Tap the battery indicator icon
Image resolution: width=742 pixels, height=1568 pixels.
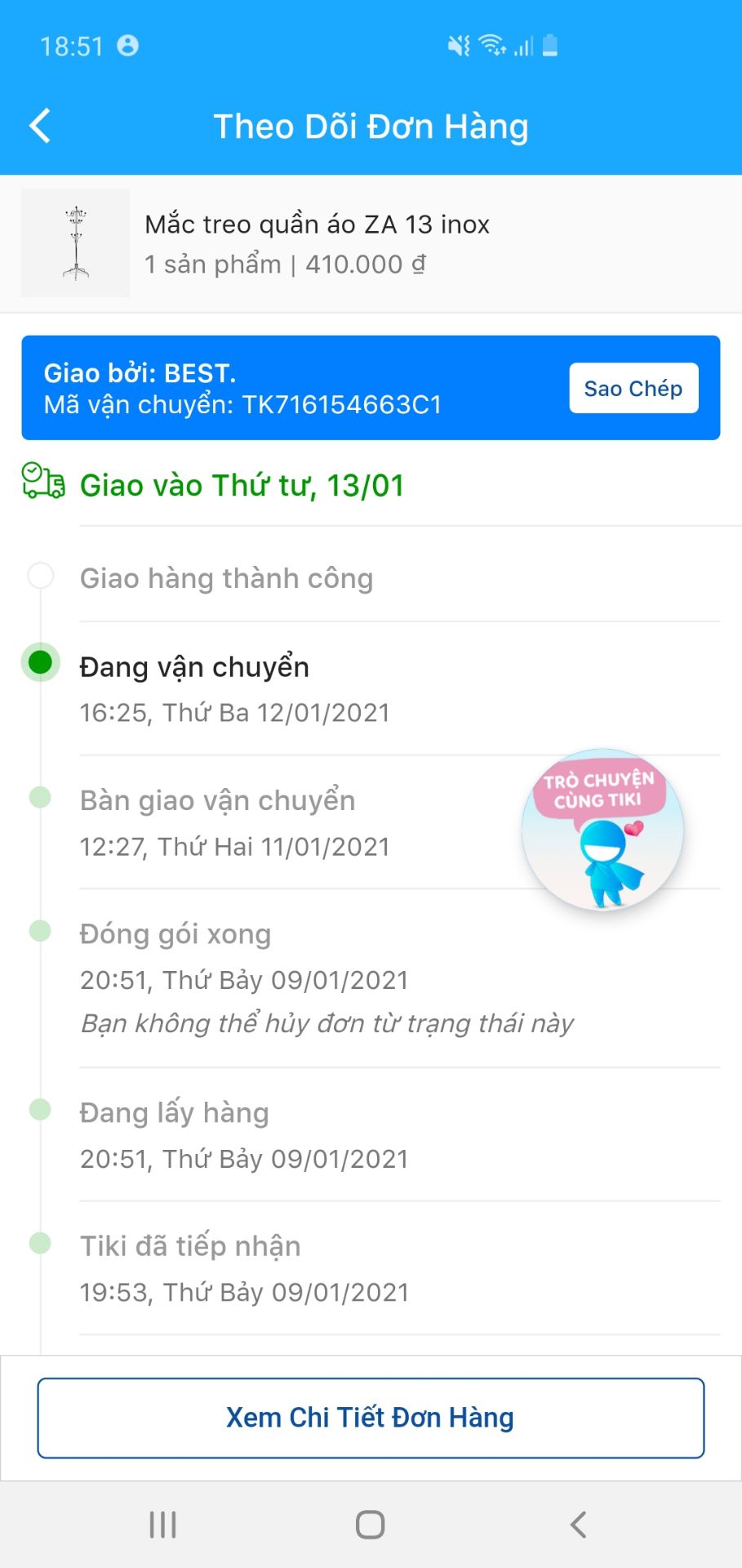pyautogui.click(x=550, y=45)
